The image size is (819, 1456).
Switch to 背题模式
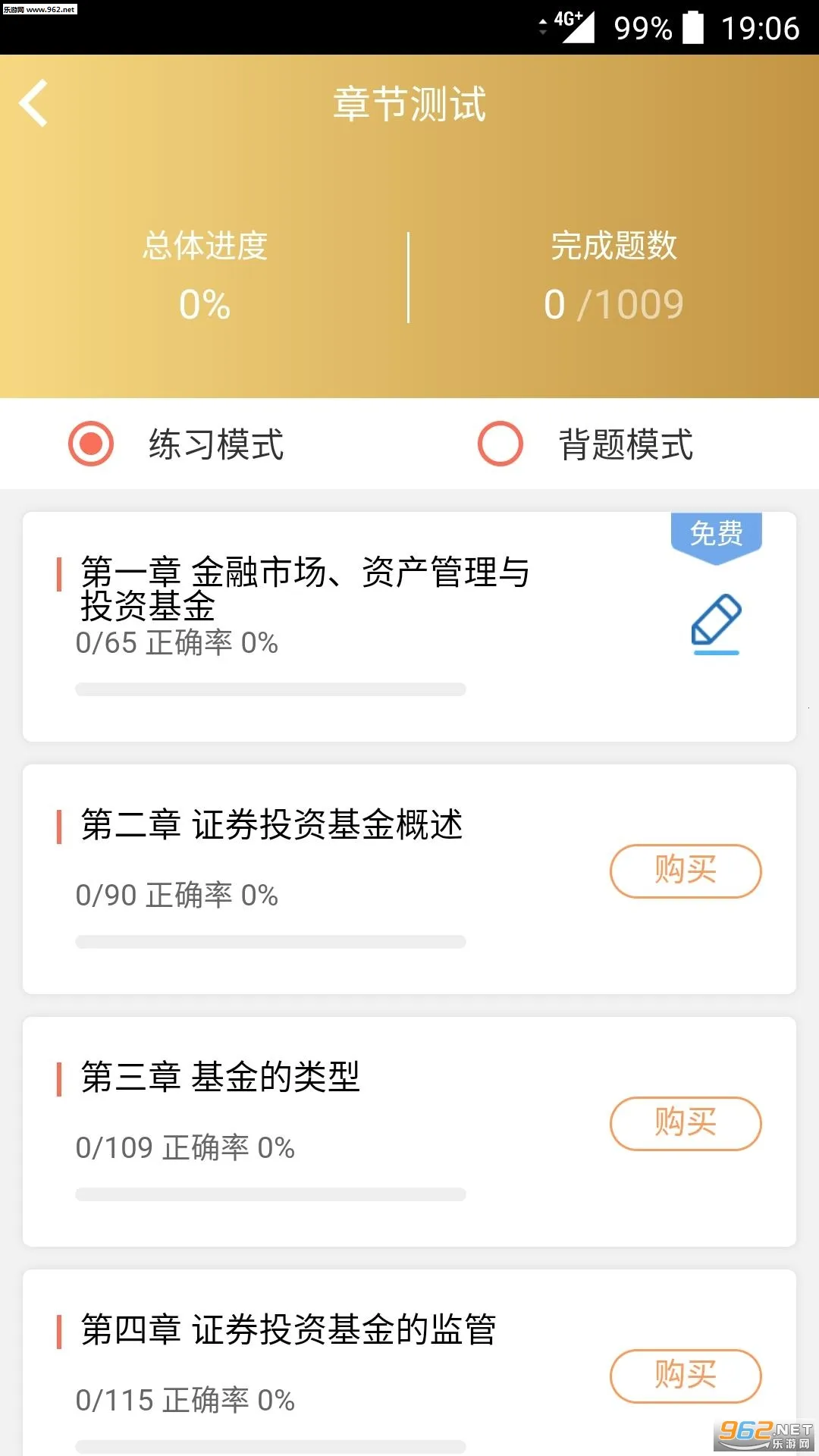coord(500,444)
